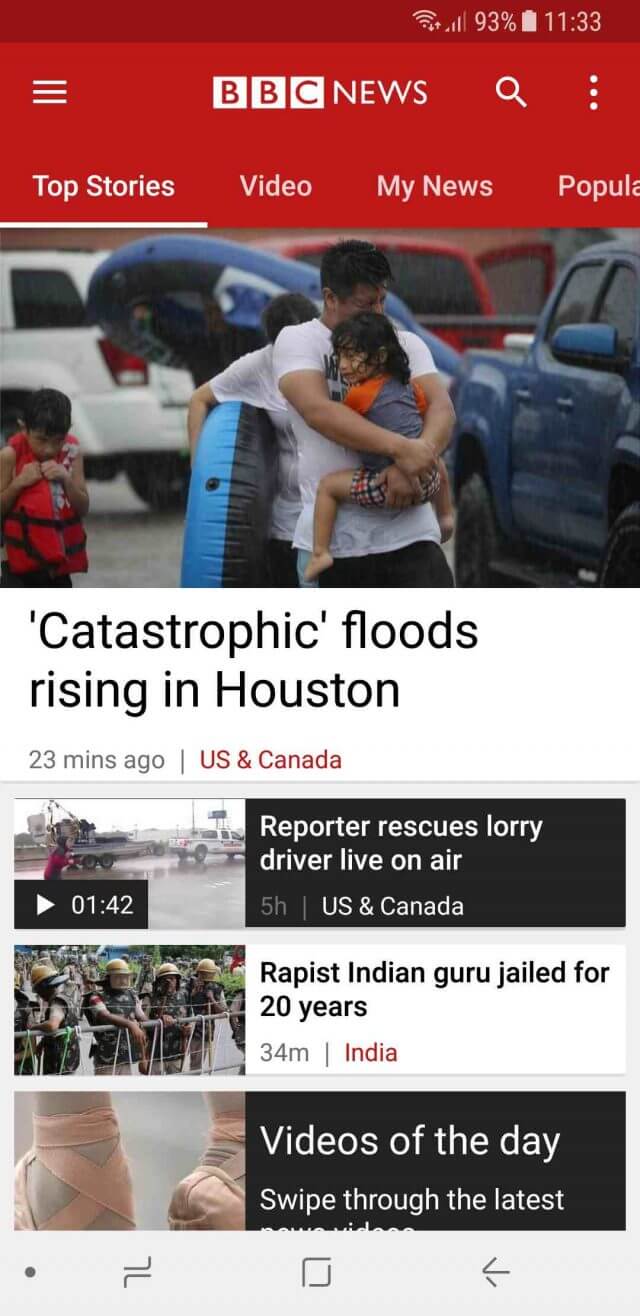
Task: Open the three-dot overflow menu
Action: pyautogui.click(x=593, y=93)
